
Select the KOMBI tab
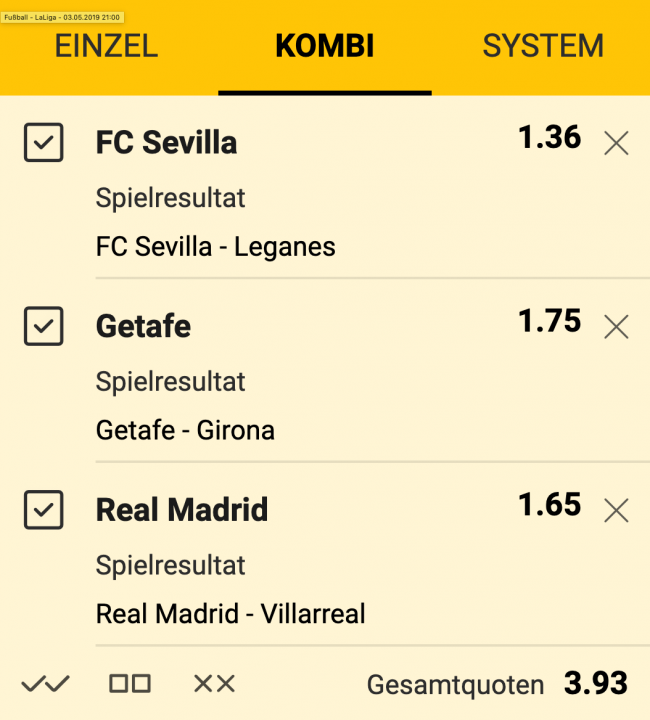click(325, 46)
